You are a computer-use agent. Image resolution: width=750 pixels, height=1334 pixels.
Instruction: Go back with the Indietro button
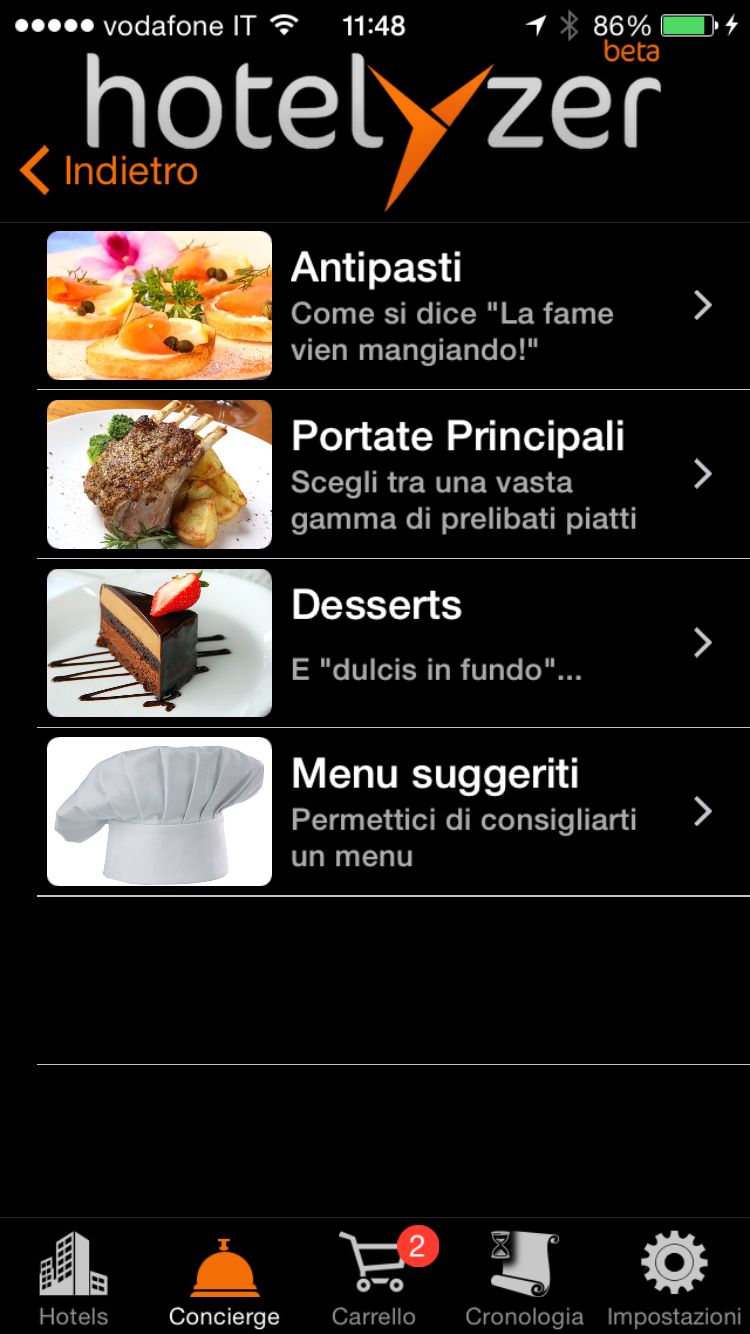click(110, 171)
